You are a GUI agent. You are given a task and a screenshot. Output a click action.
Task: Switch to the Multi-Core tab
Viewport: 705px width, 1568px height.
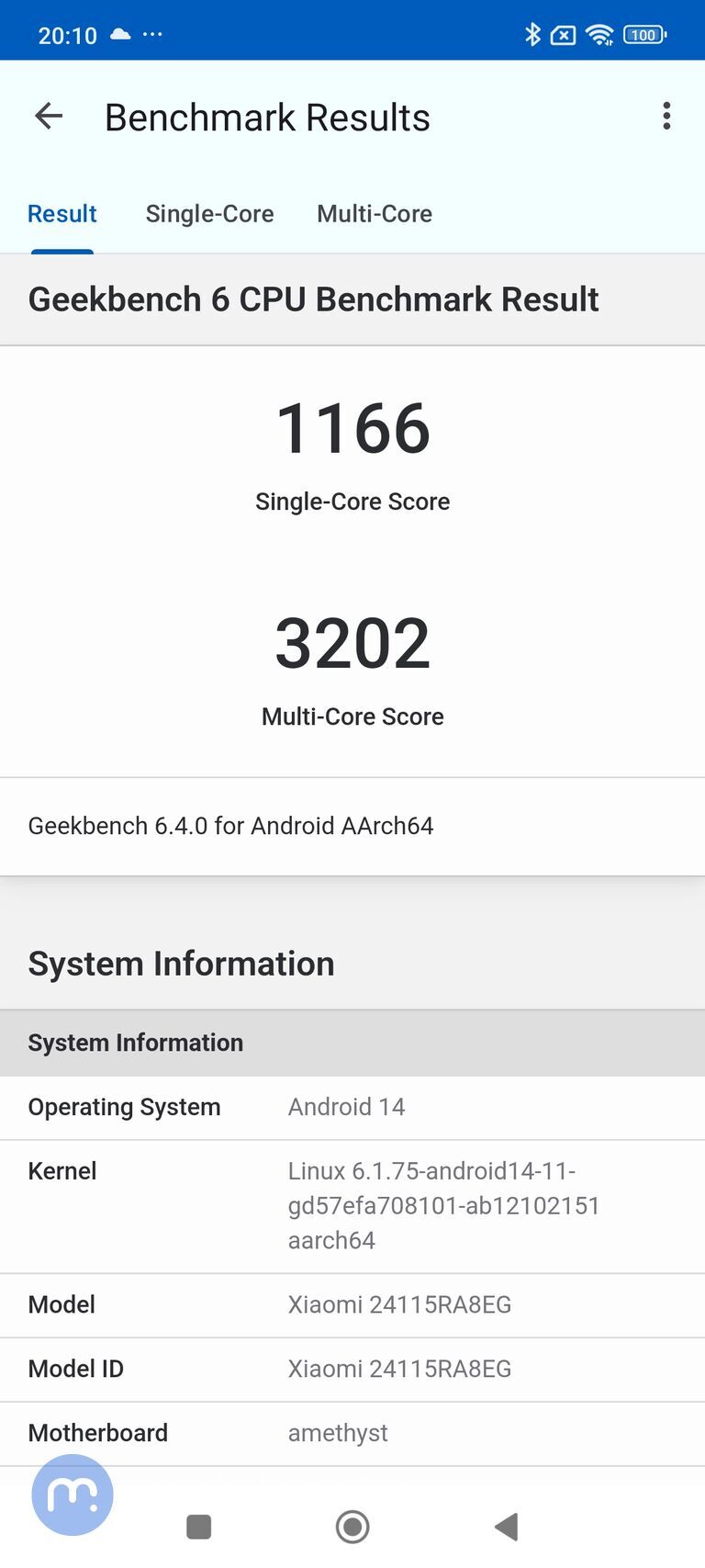click(x=375, y=214)
